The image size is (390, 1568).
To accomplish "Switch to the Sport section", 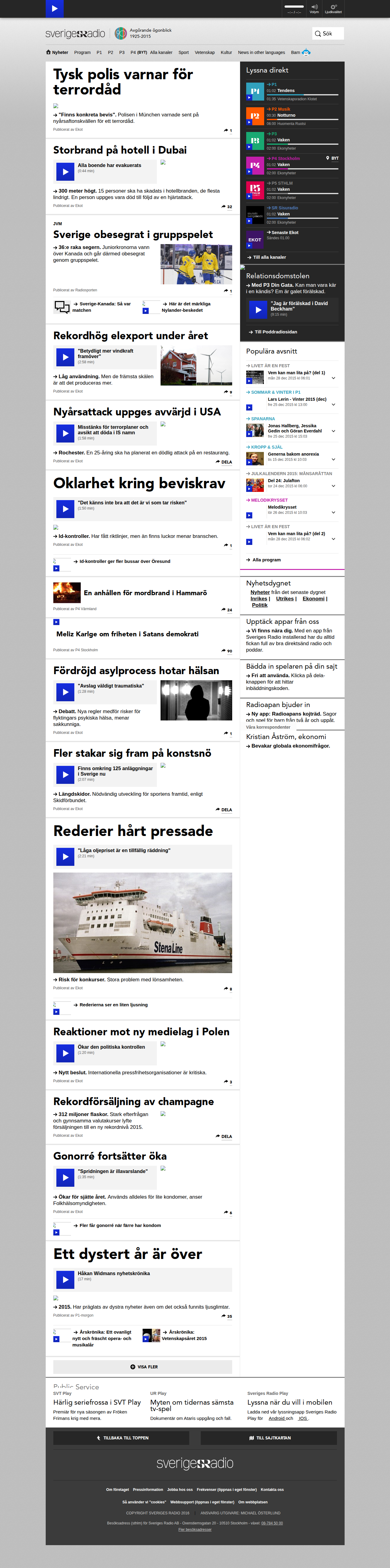I will coord(184,52).
